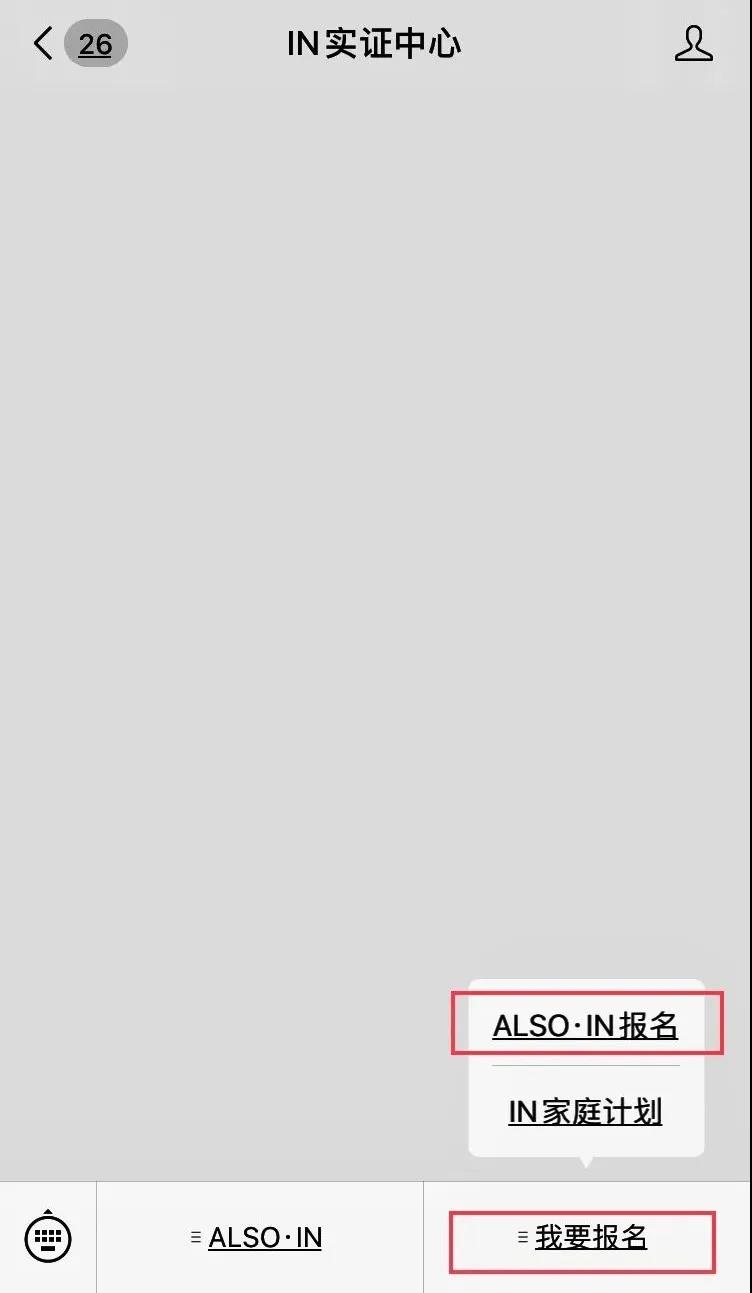Select ALSO·IN报名 from the popup
Image resolution: width=752 pixels, height=1293 pixels.
click(586, 1025)
